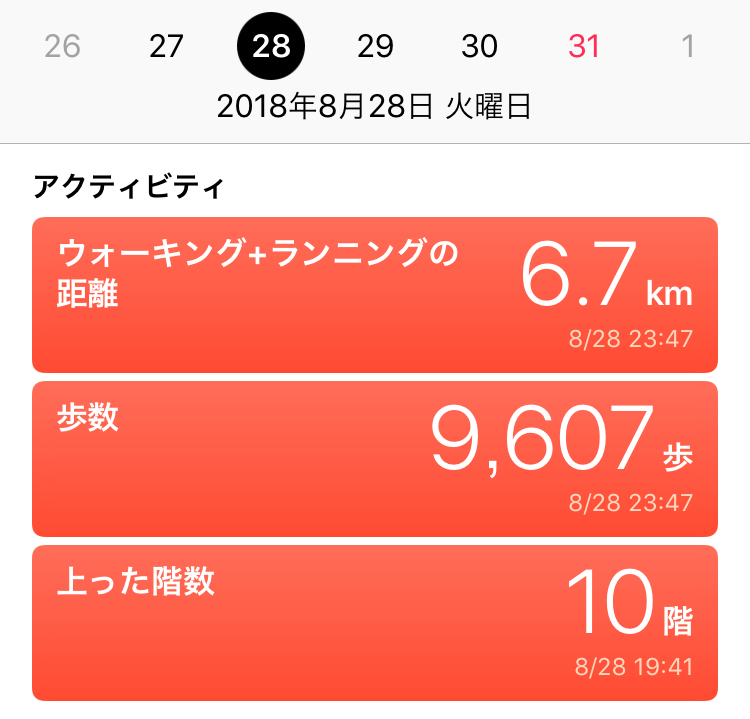
Task: Open the 歩数 step count card
Action: click(375, 459)
